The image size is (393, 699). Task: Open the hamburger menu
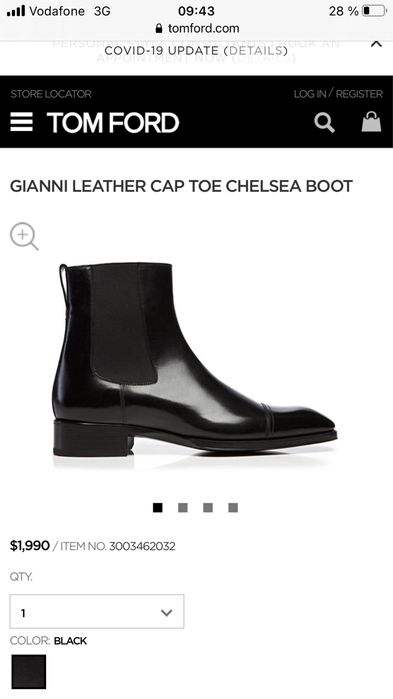[x=21, y=122]
